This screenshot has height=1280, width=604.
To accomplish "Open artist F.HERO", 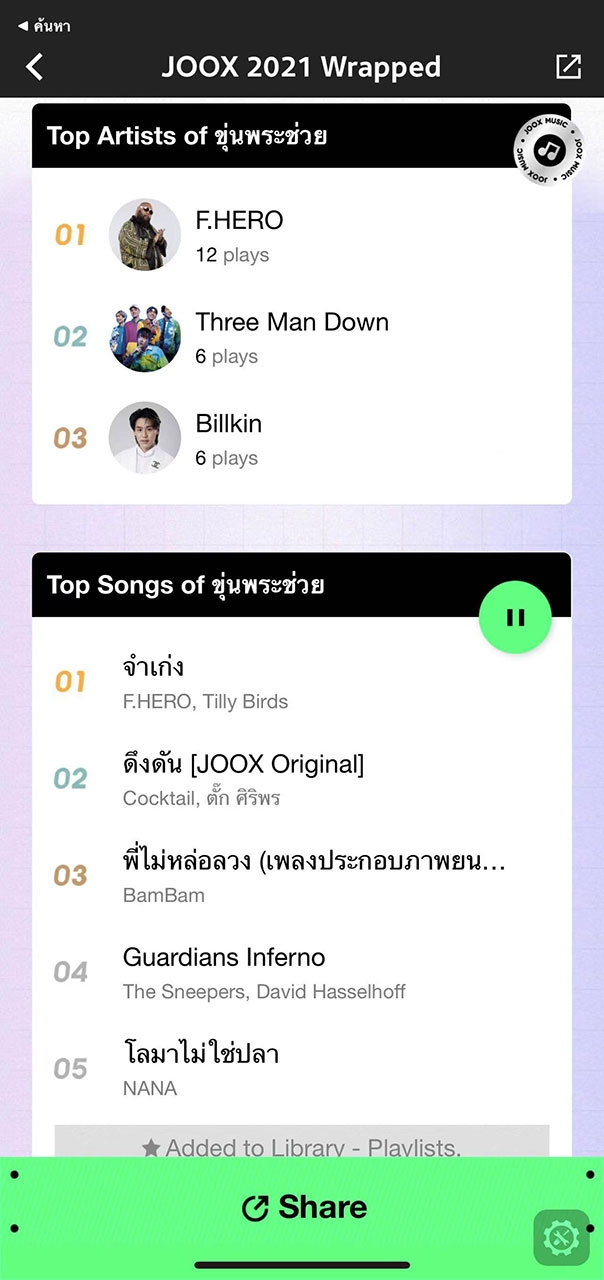I will tap(239, 235).
